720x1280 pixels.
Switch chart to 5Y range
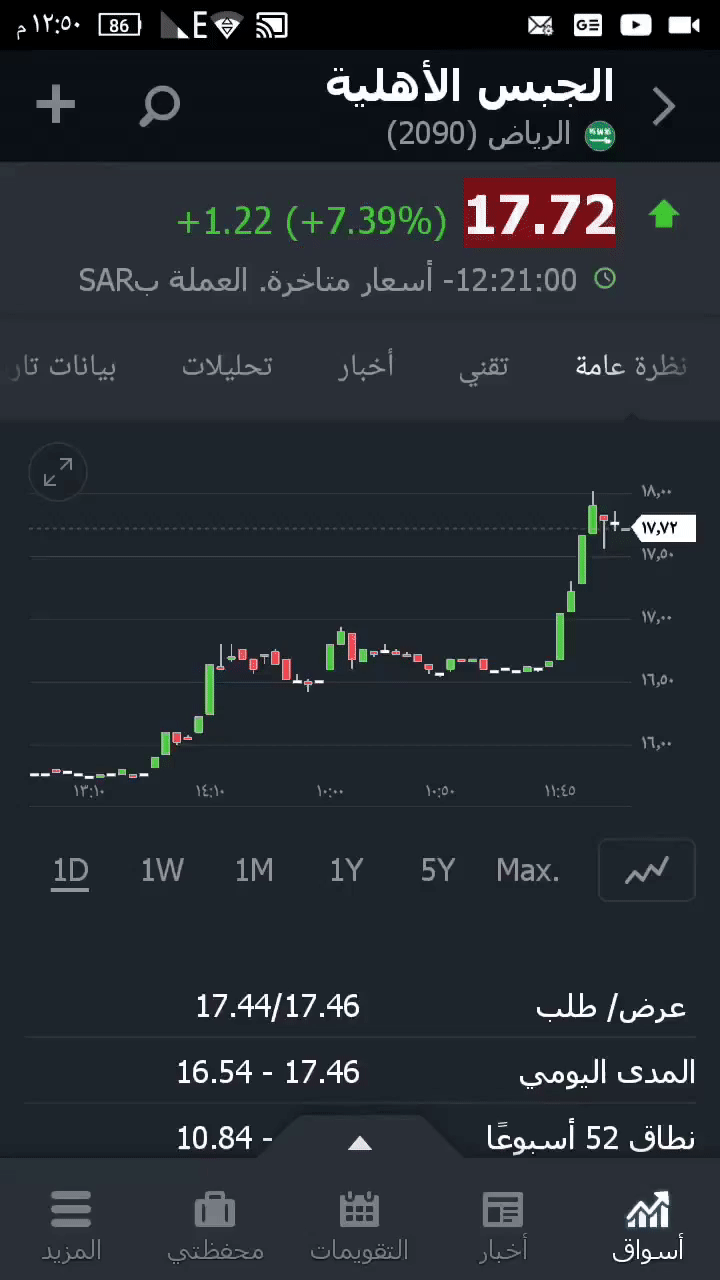(438, 871)
